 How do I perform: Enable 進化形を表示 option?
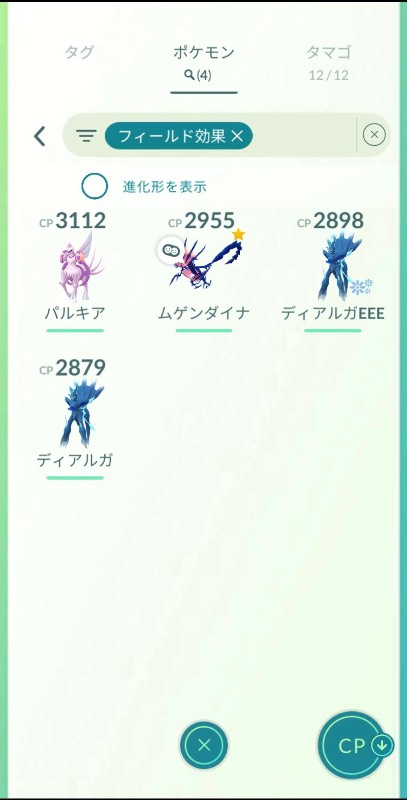click(x=94, y=186)
